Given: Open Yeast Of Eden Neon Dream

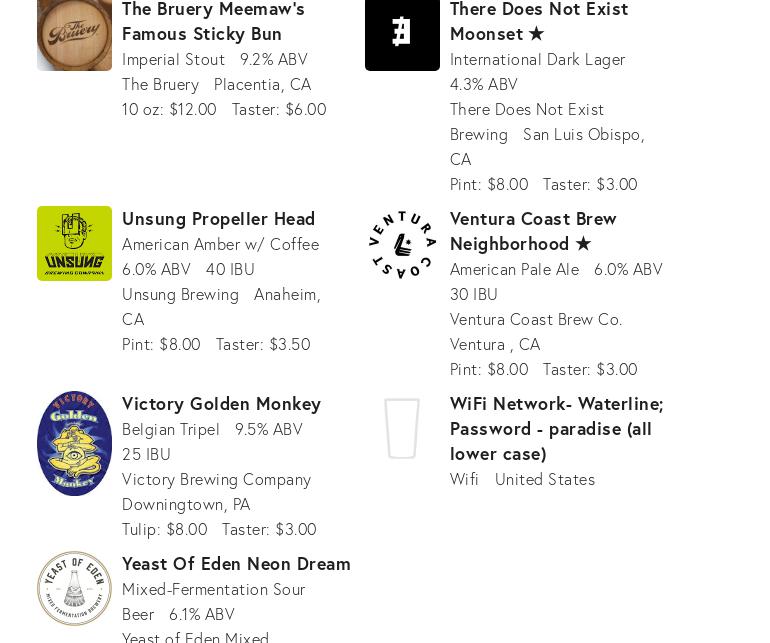Looking at the screenshot, I should 236,563.
